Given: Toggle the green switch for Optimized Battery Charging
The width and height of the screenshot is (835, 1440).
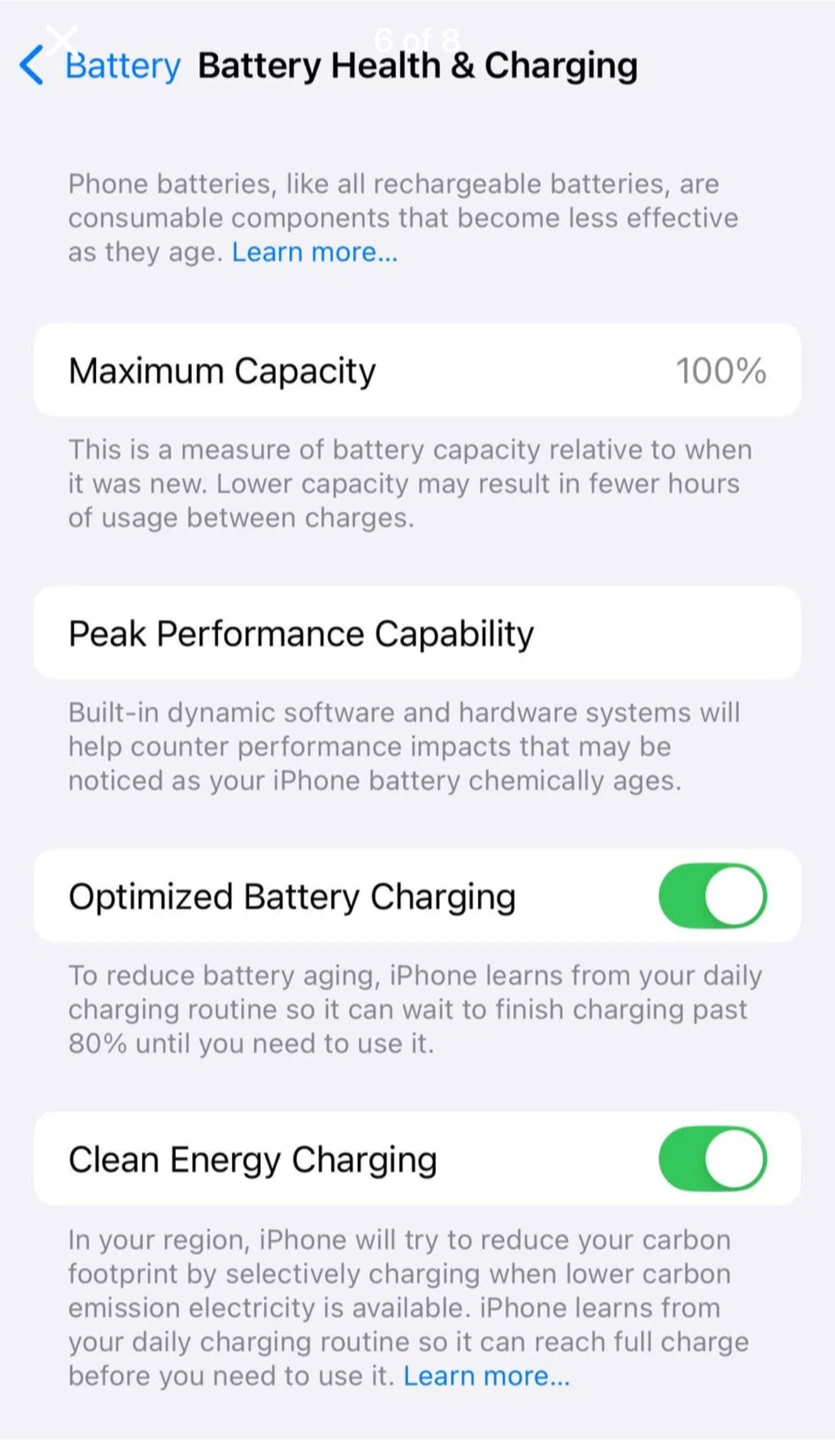Looking at the screenshot, I should point(713,896).
